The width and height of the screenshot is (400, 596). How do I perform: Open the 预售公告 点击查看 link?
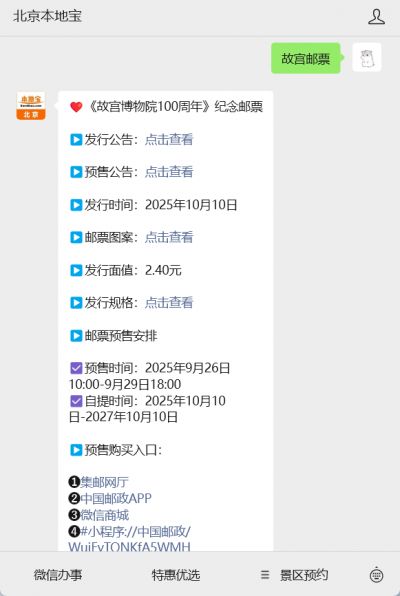pos(169,172)
